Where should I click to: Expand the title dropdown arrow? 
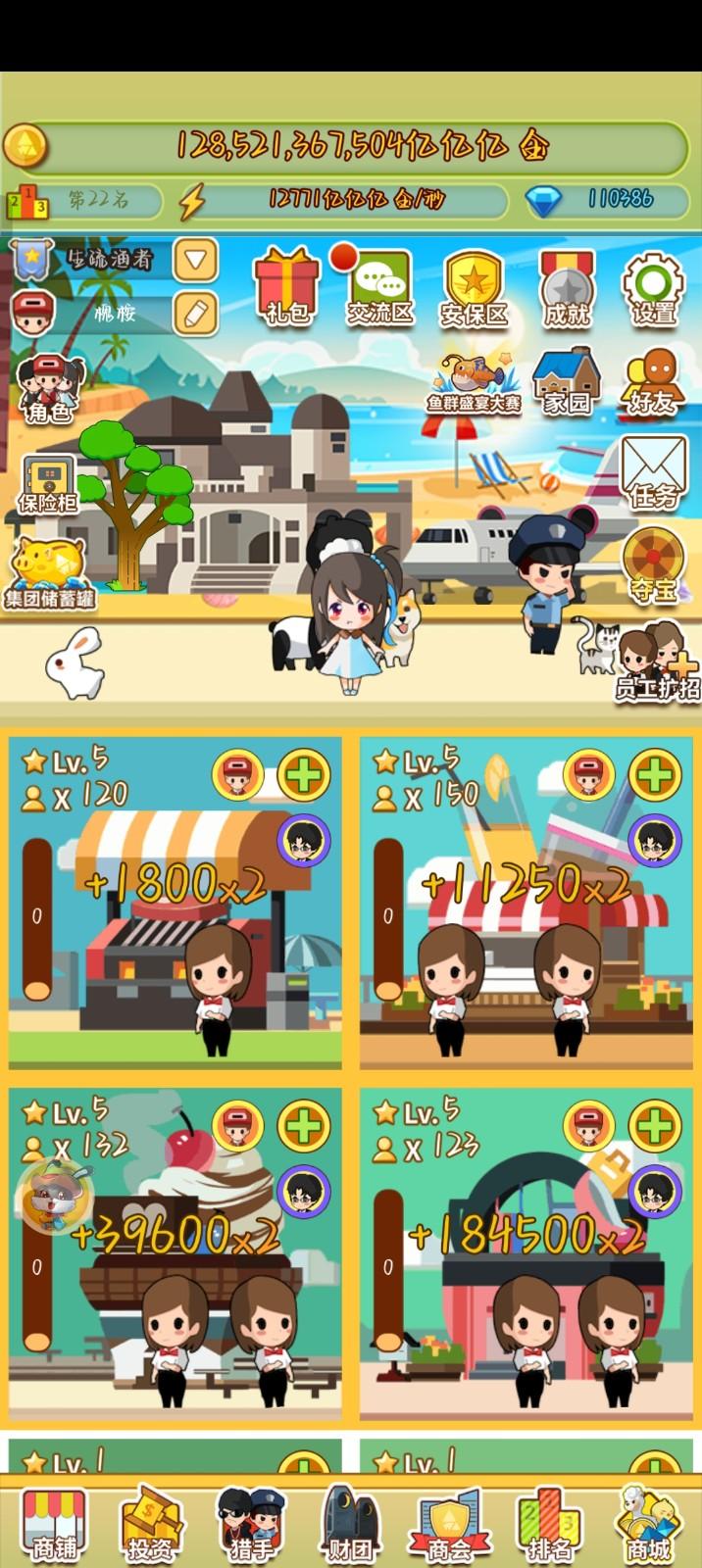tap(195, 260)
